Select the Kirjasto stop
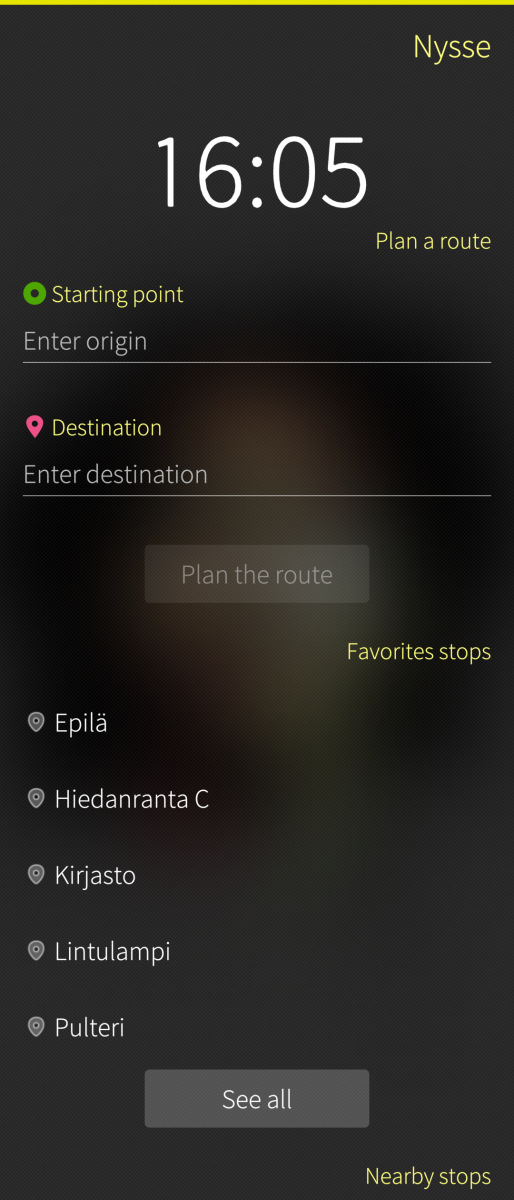Image resolution: width=514 pixels, height=1200 pixels. point(257,875)
